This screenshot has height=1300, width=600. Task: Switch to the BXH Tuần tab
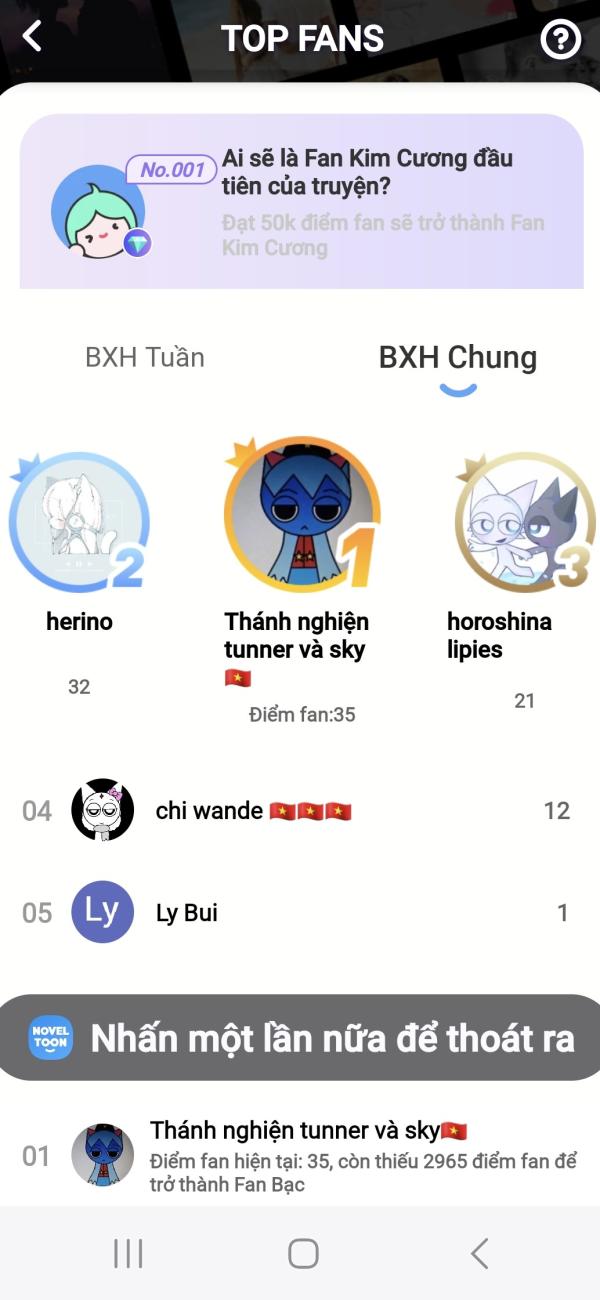click(x=145, y=357)
